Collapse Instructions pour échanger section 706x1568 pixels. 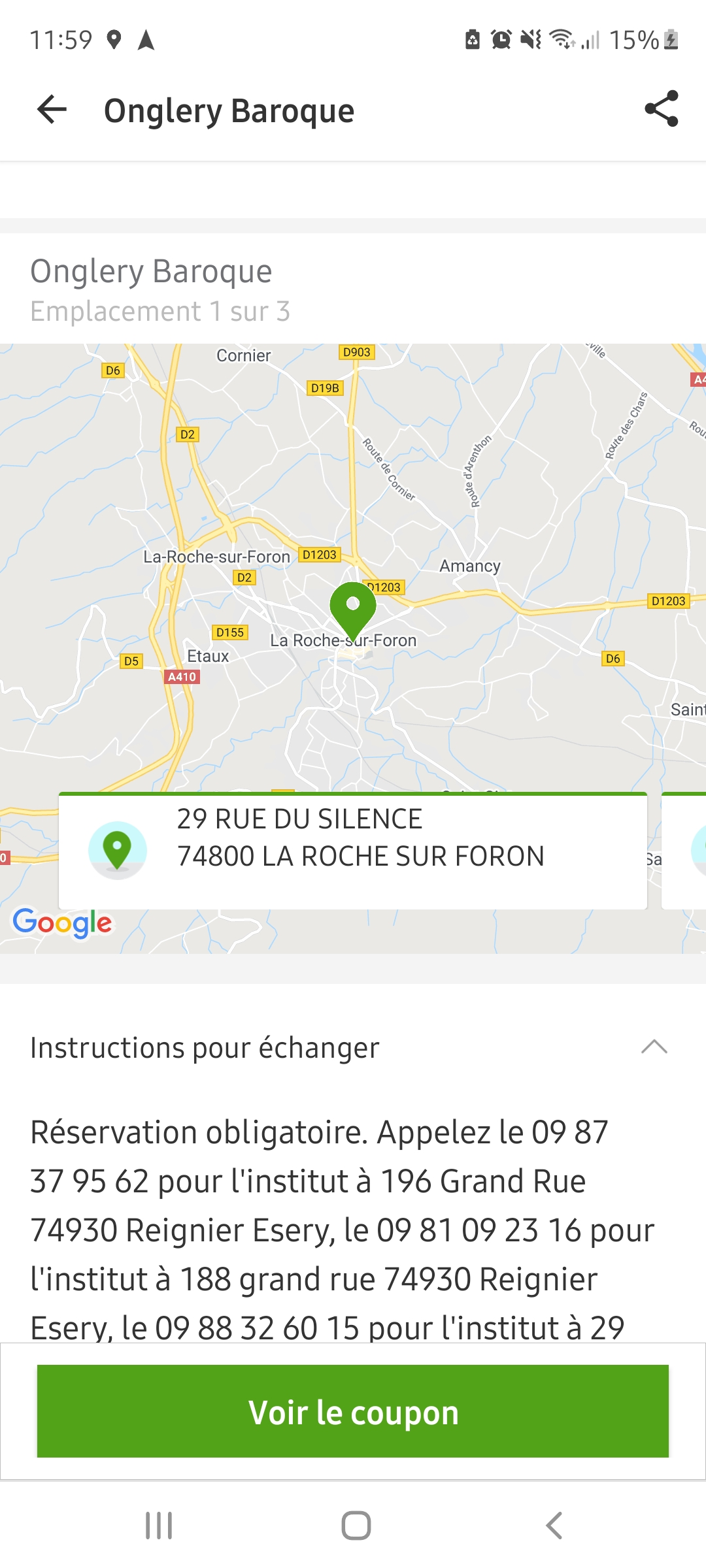point(654,1047)
